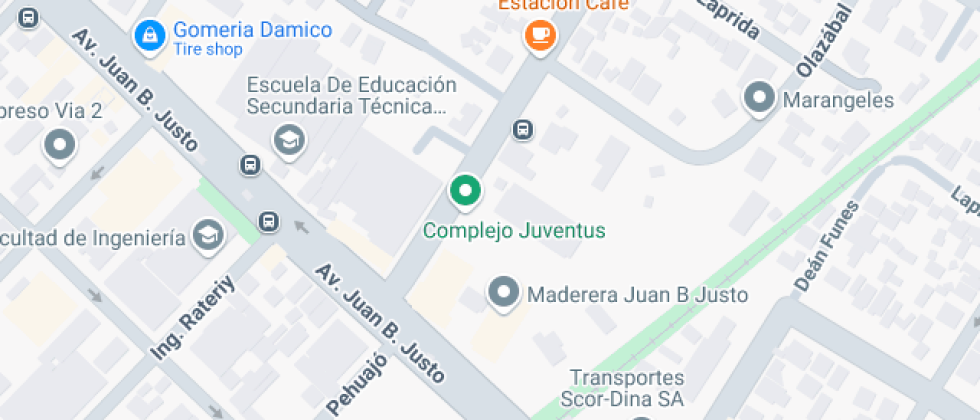Open the Escuela De Educación Secundaria Técnica marker

coord(290,139)
